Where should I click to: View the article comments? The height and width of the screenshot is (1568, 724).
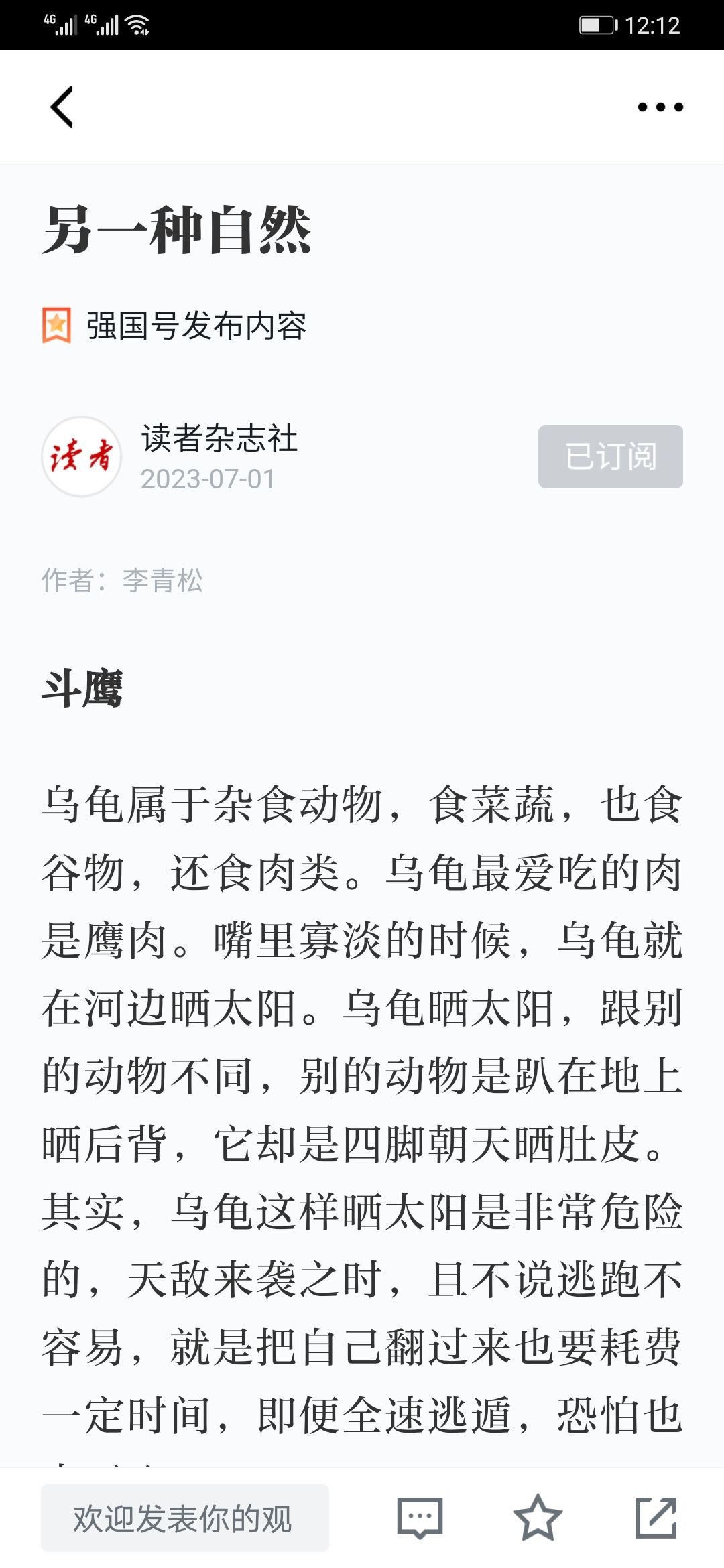pyautogui.click(x=420, y=1518)
